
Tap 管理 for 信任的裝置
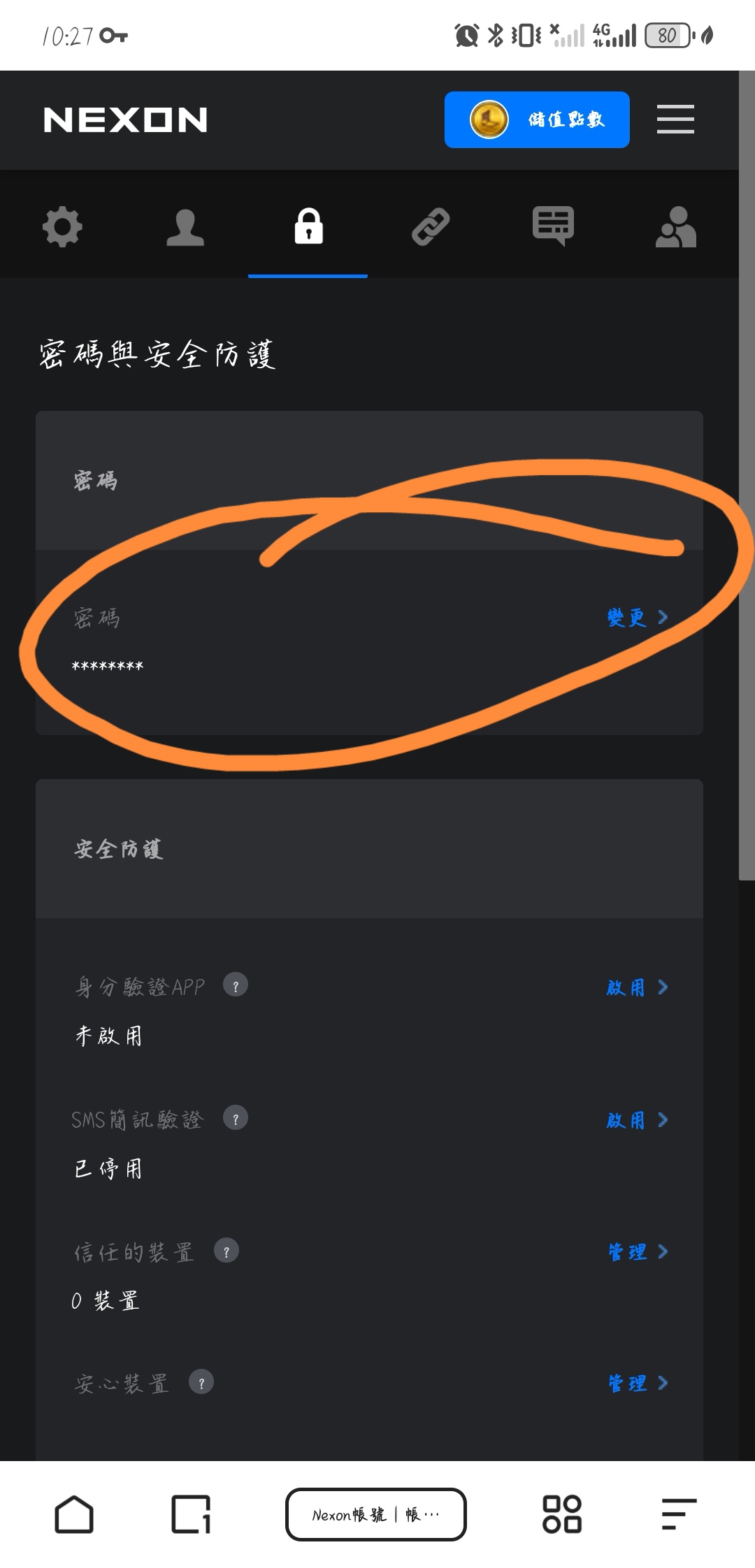pyautogui.click(x=637, y=1251)
